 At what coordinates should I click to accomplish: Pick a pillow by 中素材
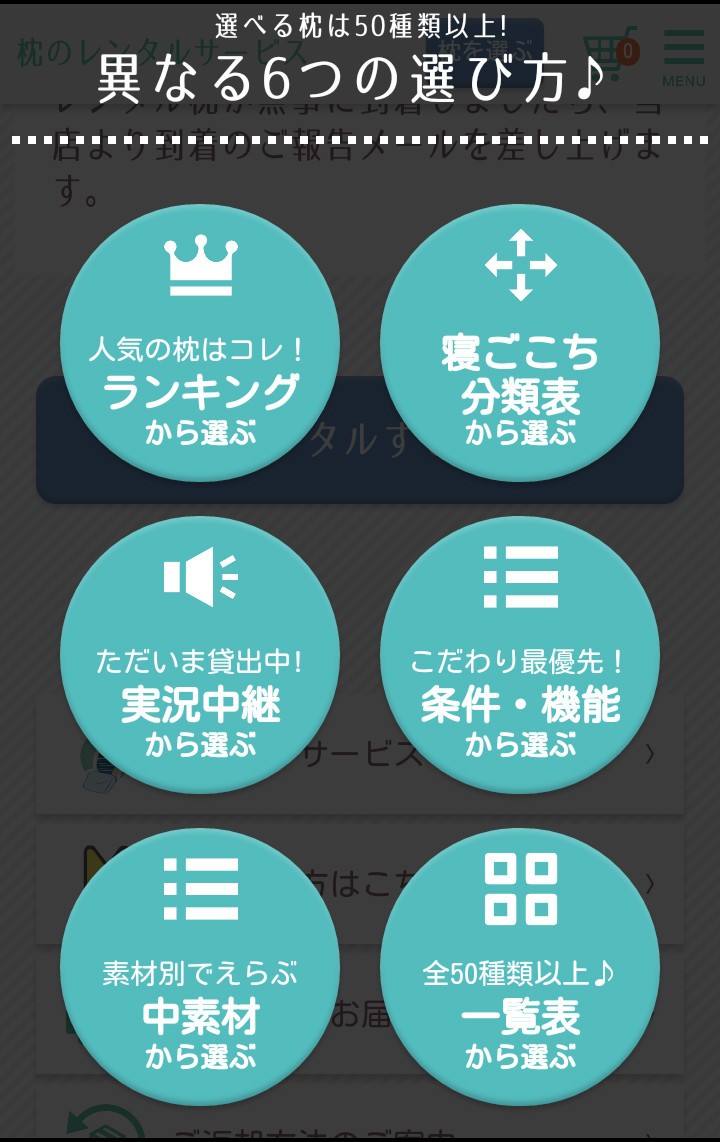tap(200, 967)
